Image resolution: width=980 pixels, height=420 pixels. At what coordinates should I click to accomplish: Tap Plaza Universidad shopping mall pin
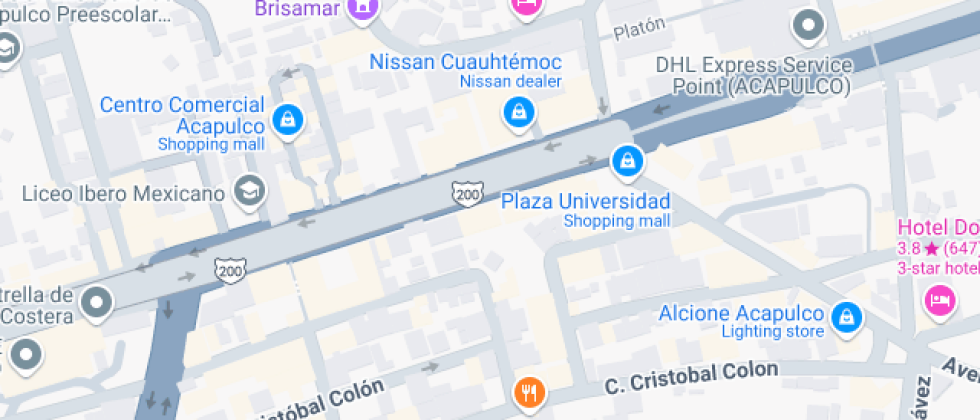click(x=627, y=159)
